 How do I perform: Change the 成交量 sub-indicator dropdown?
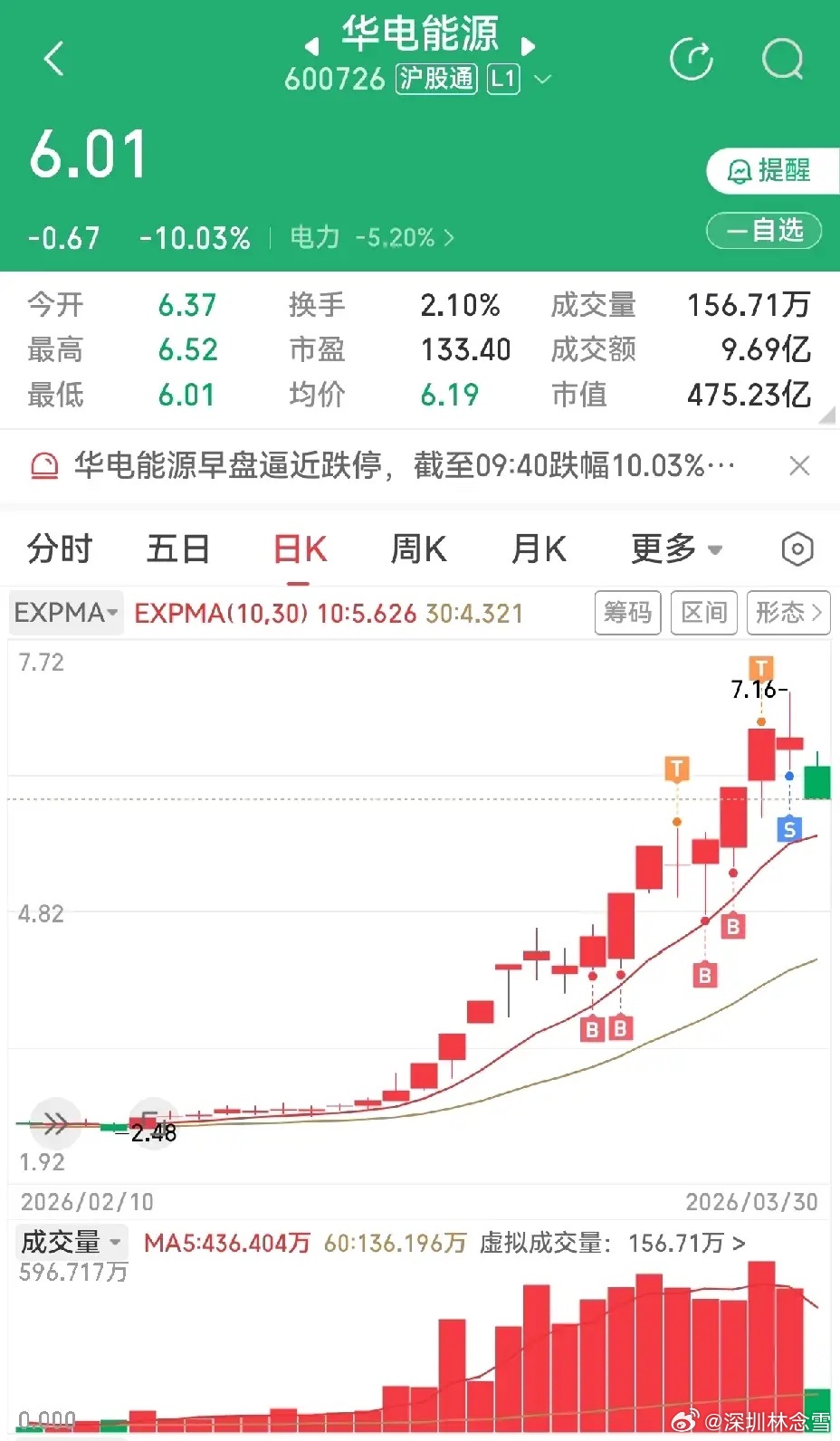pos(71,1242)
